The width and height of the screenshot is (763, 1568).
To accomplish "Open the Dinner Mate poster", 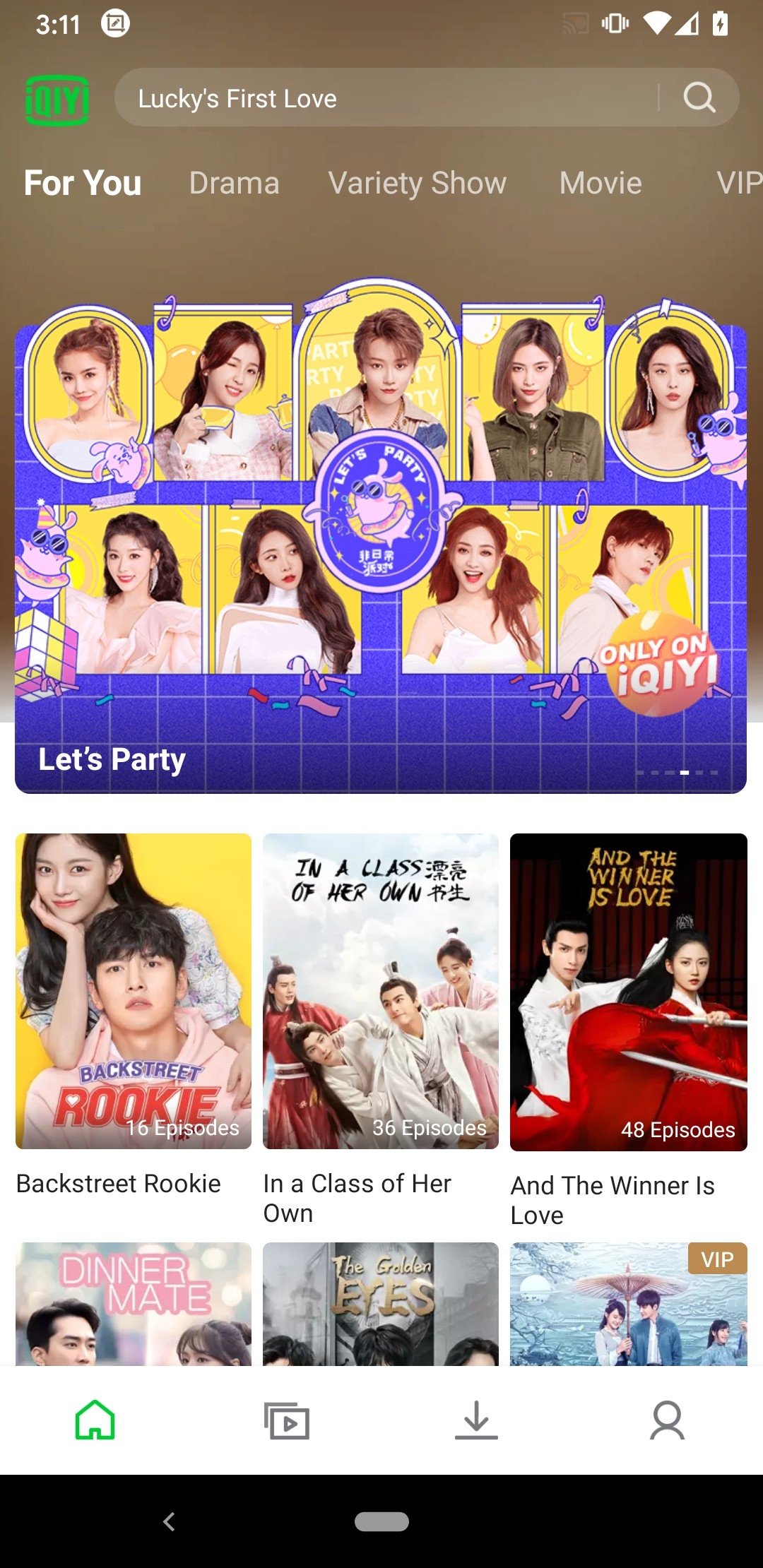I will tap(134, 1304).
